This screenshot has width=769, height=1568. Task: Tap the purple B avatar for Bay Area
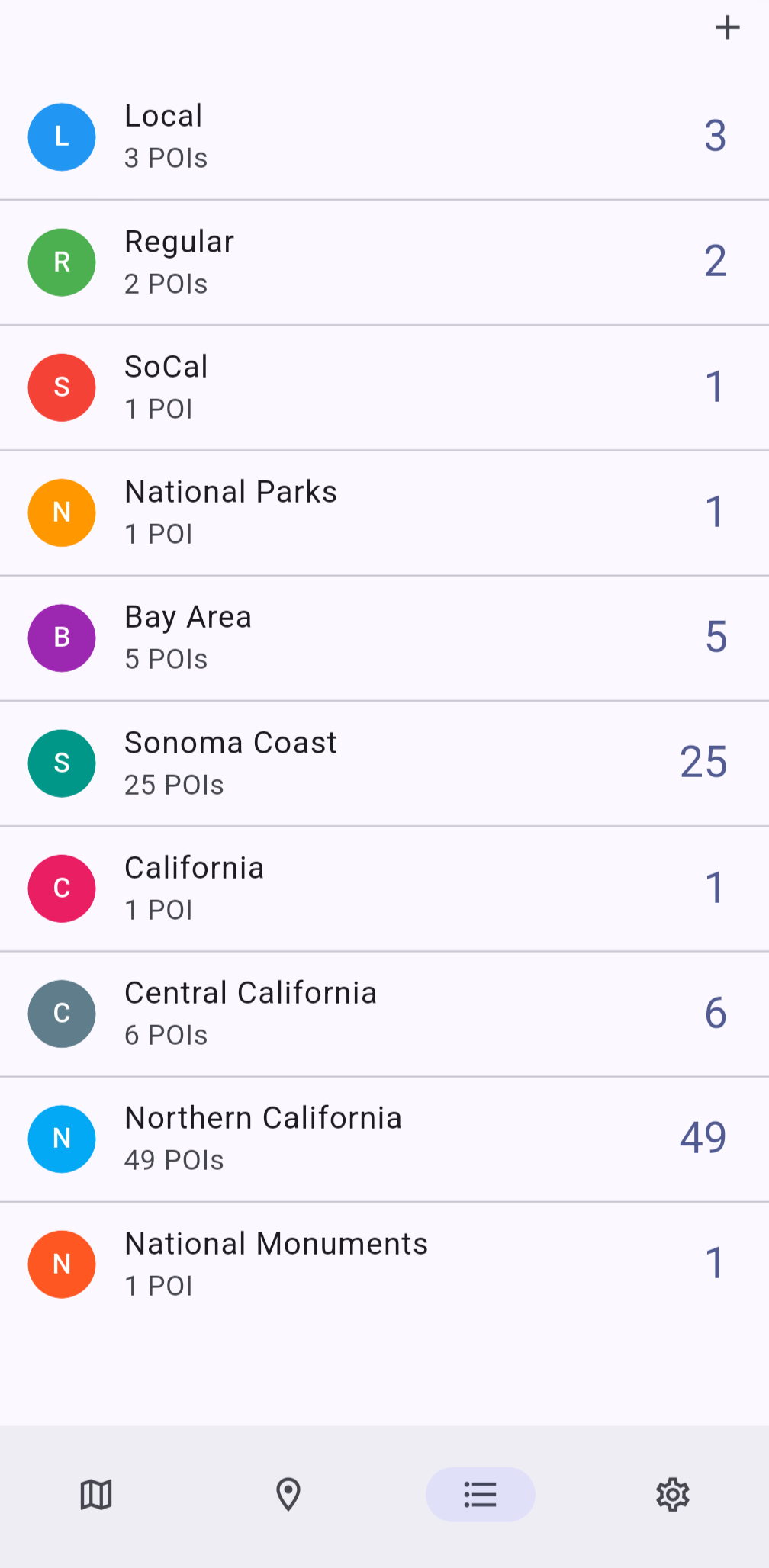(61, 638)
